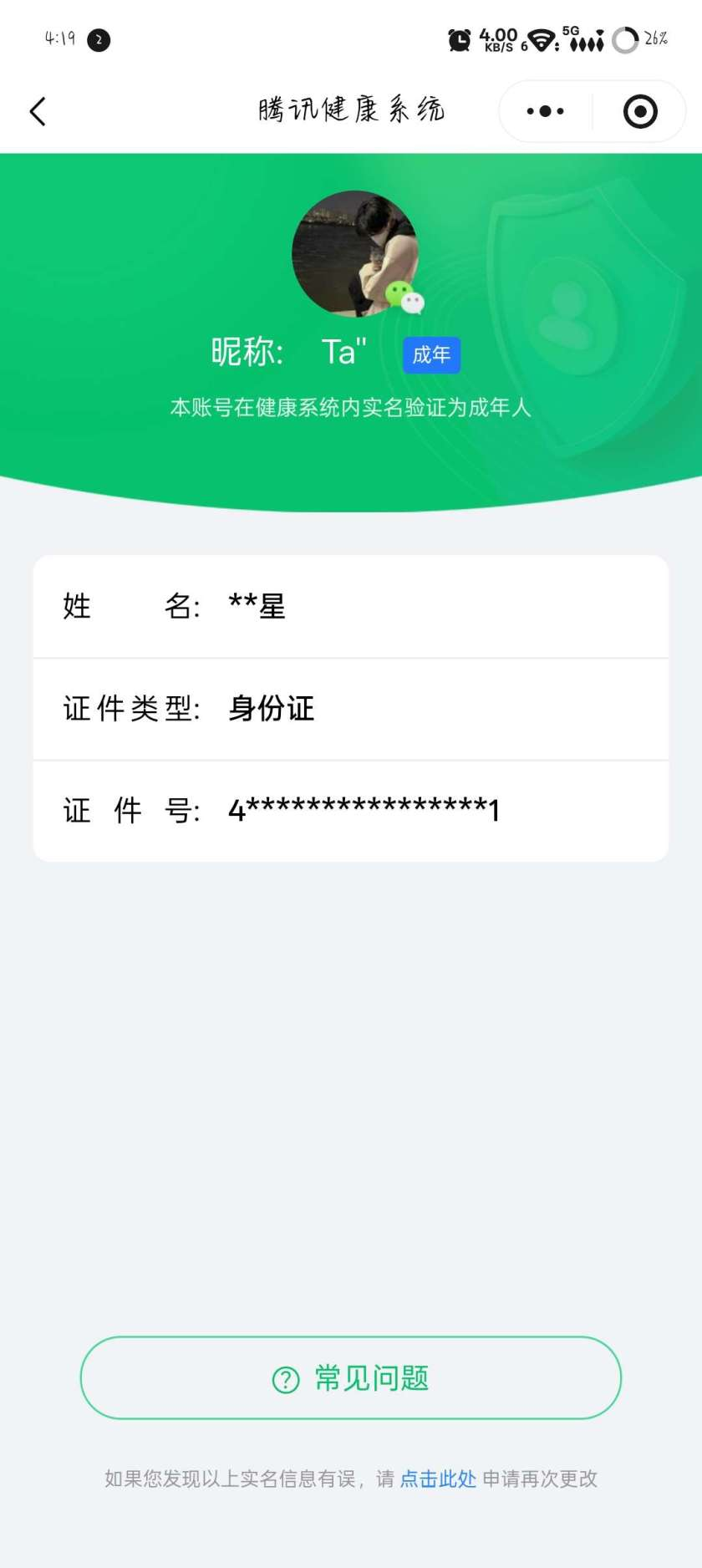702x1568 pixels.
Task: Click the 腾讯健康系统 title text
Action: (352, 109)
